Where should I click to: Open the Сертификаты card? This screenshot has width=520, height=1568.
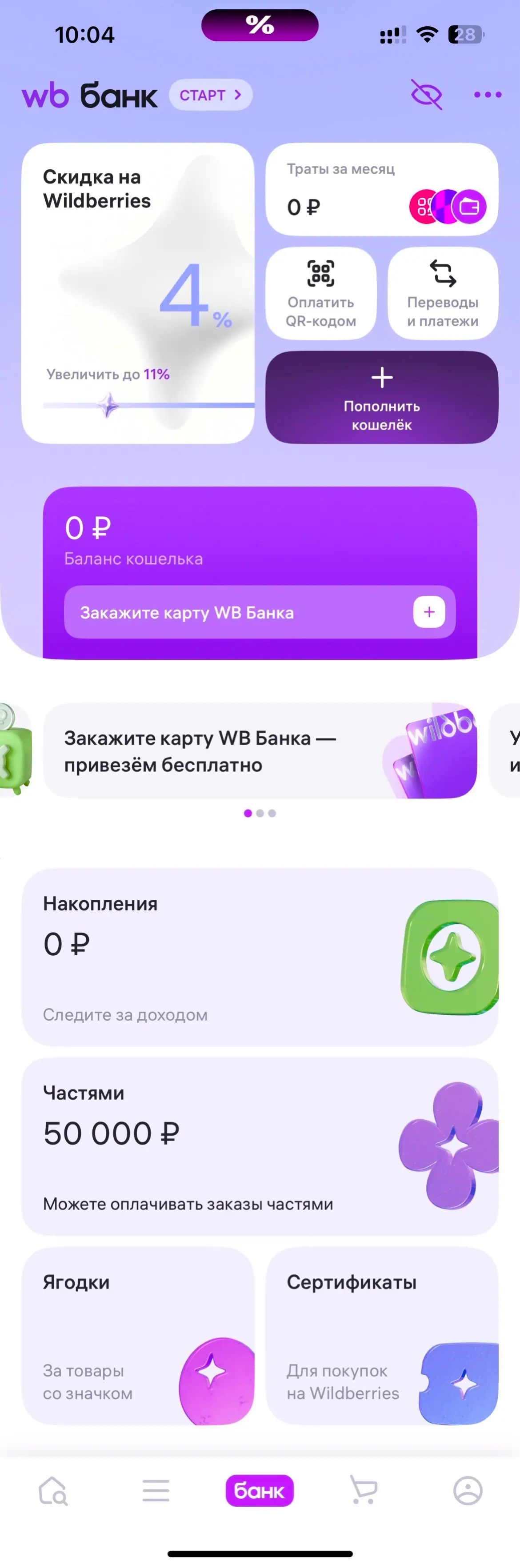pyautogui.click(x=382, y=1336)
